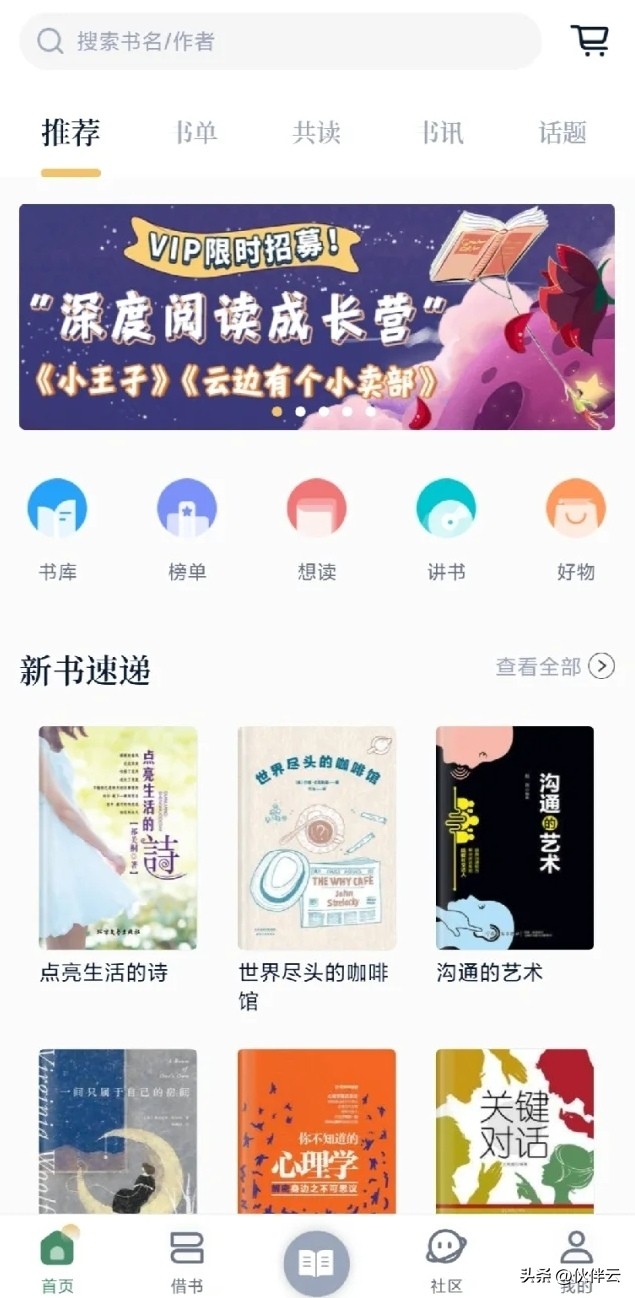Open 讲书 book talks shortcut

pyautogui.click(x=446, y=529)
